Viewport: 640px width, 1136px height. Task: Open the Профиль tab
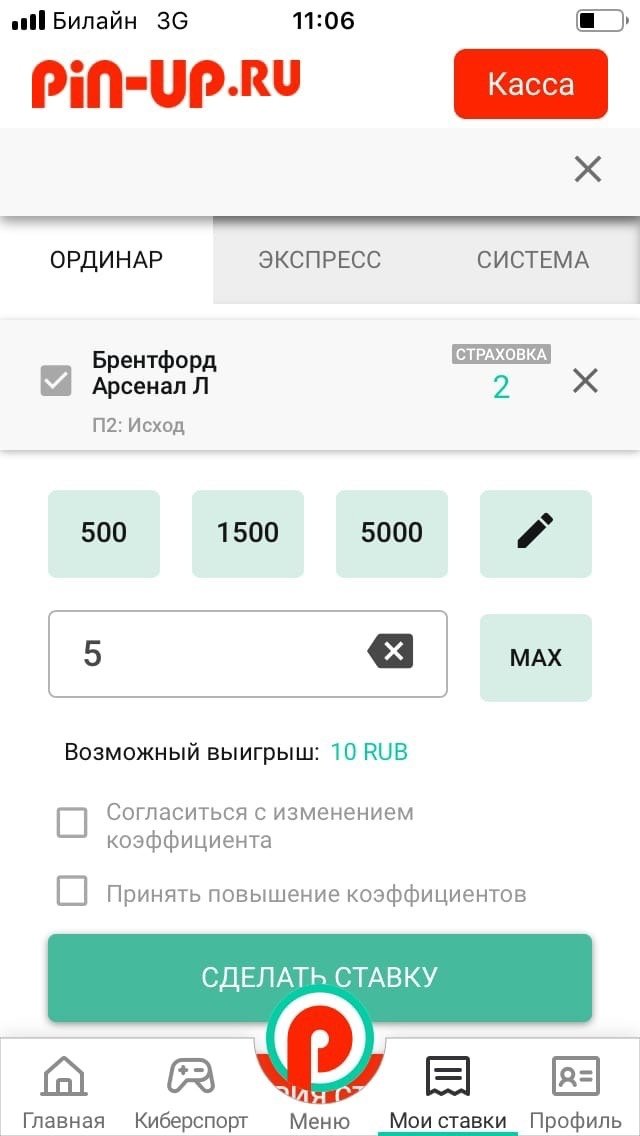tap(576, 1090)
